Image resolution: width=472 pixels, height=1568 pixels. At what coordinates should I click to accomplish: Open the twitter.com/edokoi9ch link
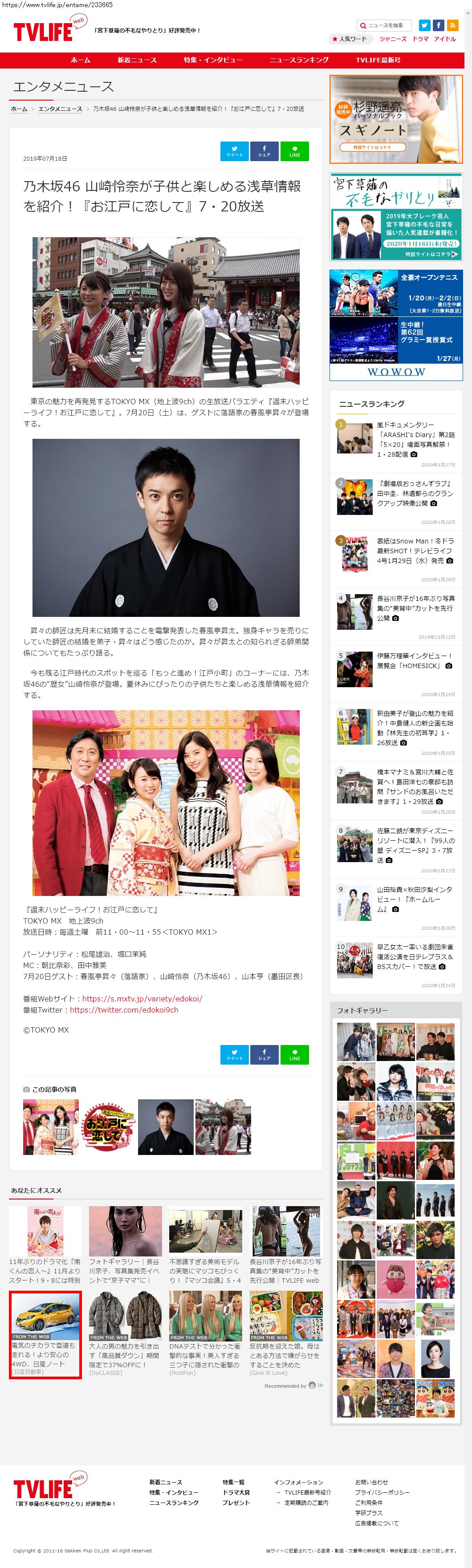click(124, 1010)
